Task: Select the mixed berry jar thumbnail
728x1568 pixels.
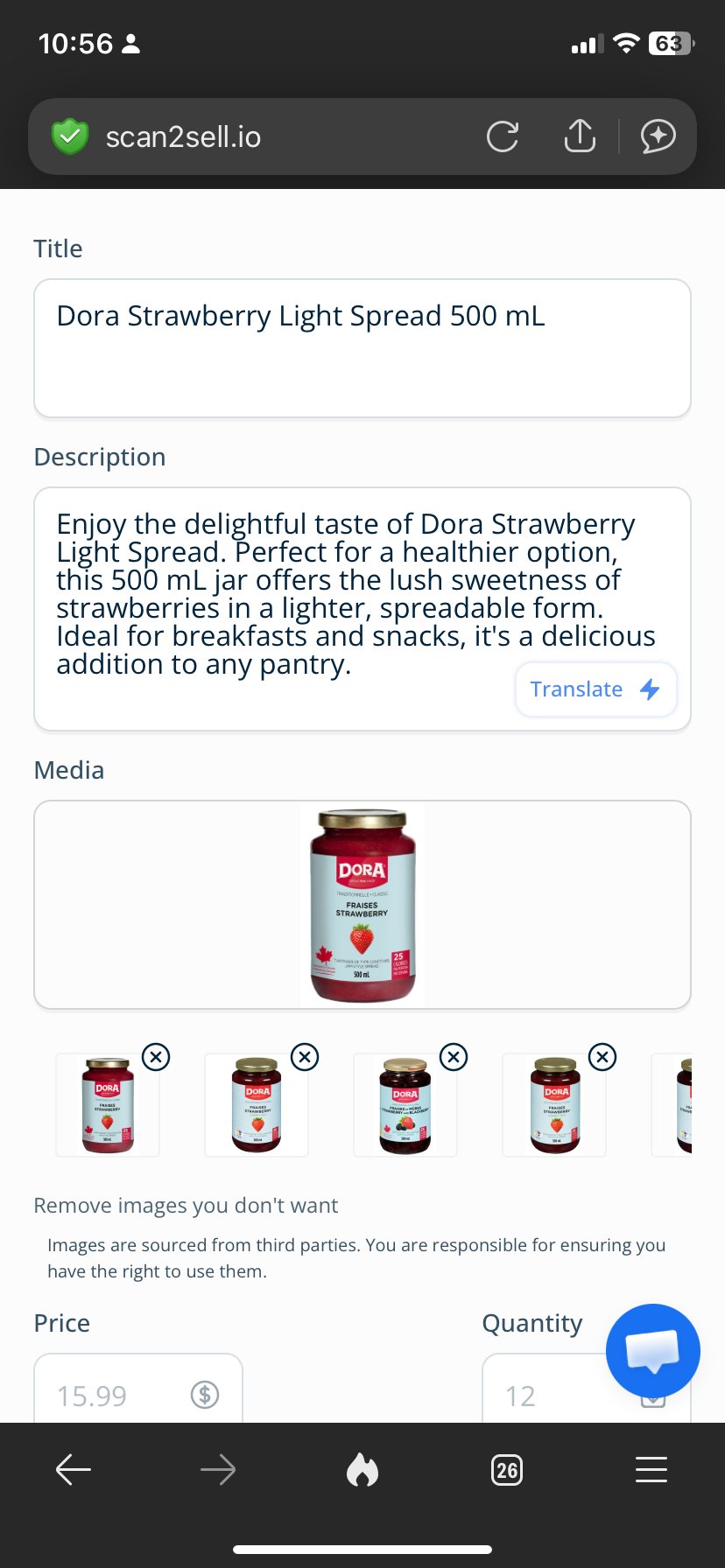Action: [x=405, y=1105]
